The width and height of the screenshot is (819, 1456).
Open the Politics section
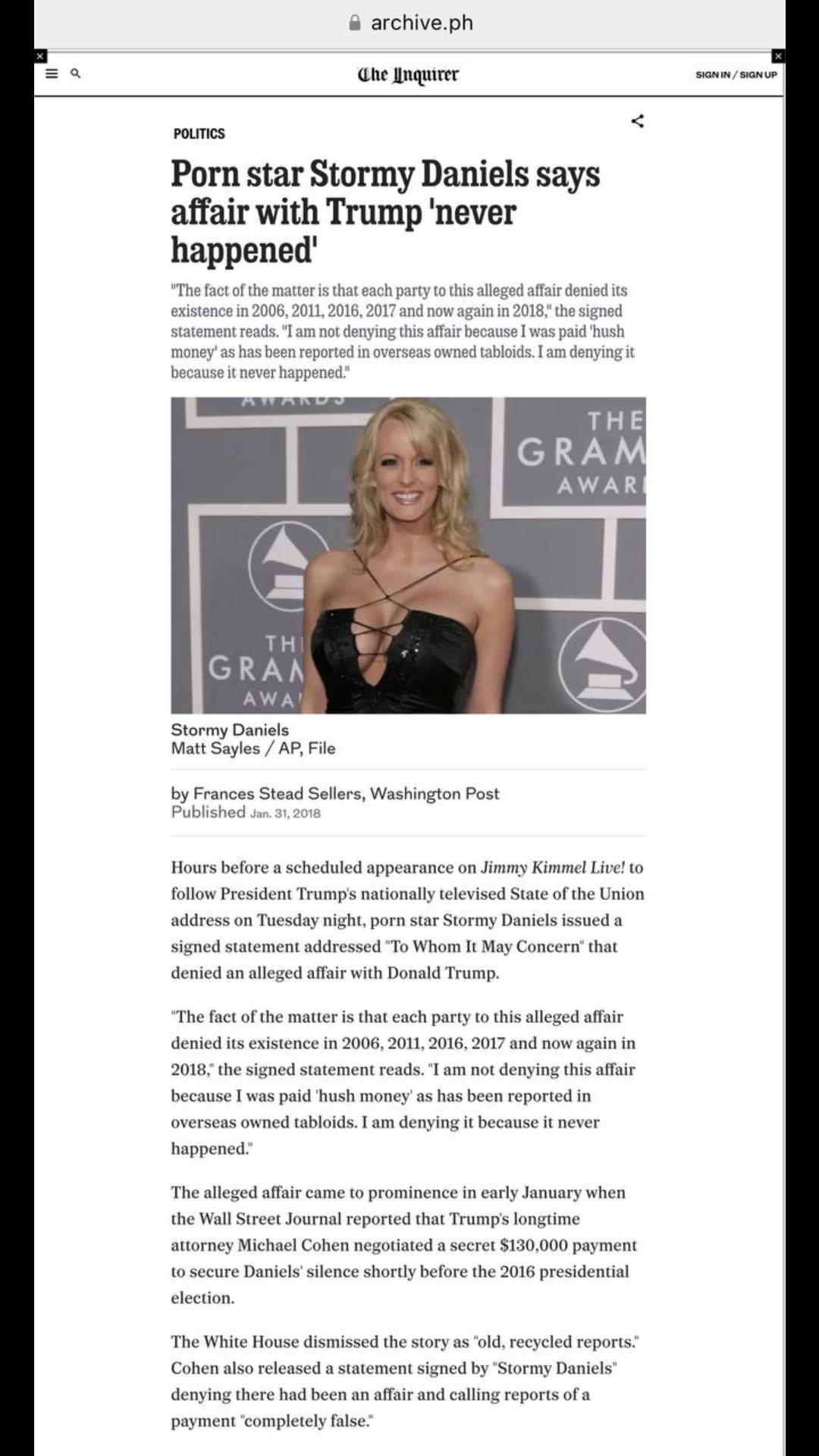199,133
